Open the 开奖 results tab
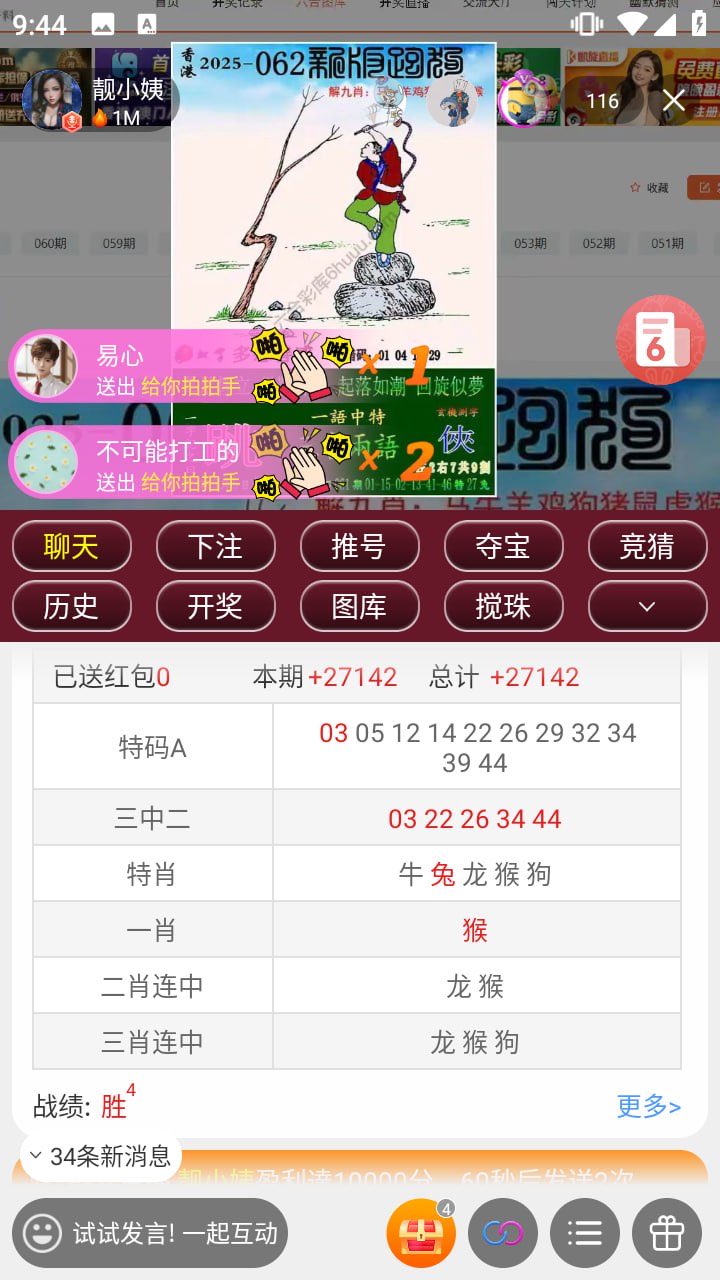The image size is (720, 1280). pyautogui.click(x=215, y=606)
